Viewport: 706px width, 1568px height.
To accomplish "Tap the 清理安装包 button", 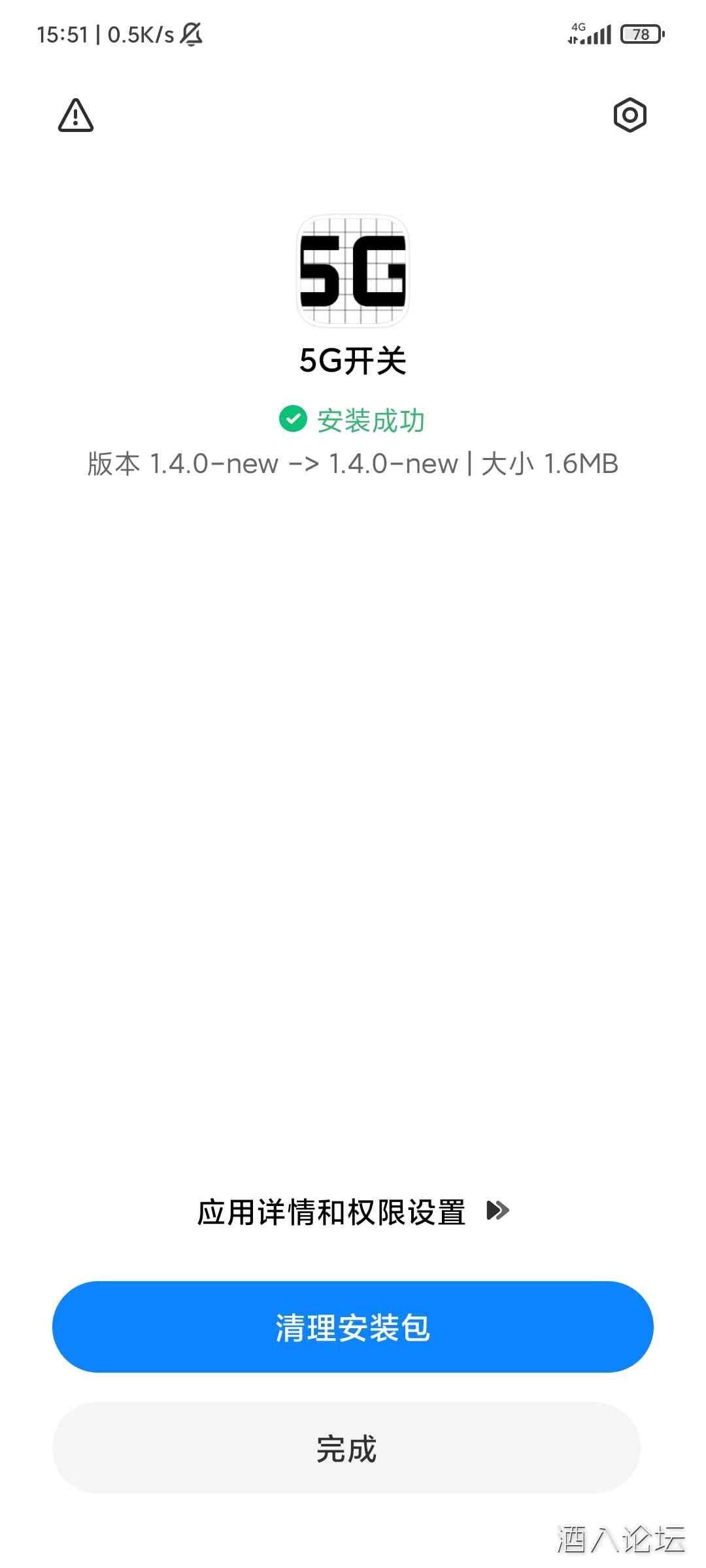I will (353, 1327).
